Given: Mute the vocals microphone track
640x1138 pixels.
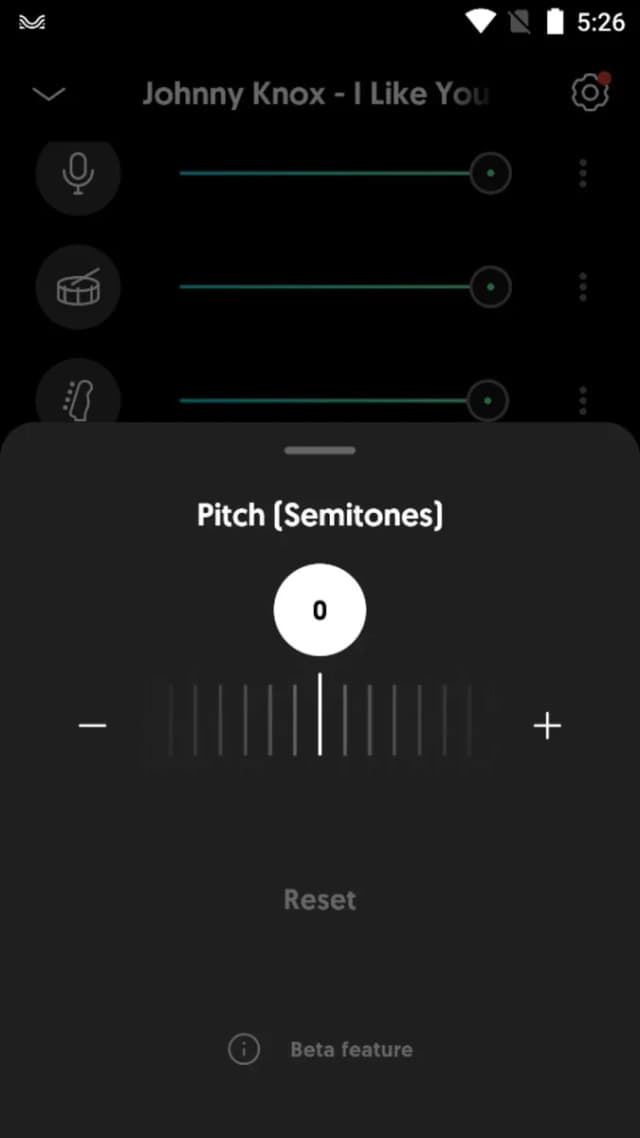Looking at the screenshot, I should [x=78, y=173].
